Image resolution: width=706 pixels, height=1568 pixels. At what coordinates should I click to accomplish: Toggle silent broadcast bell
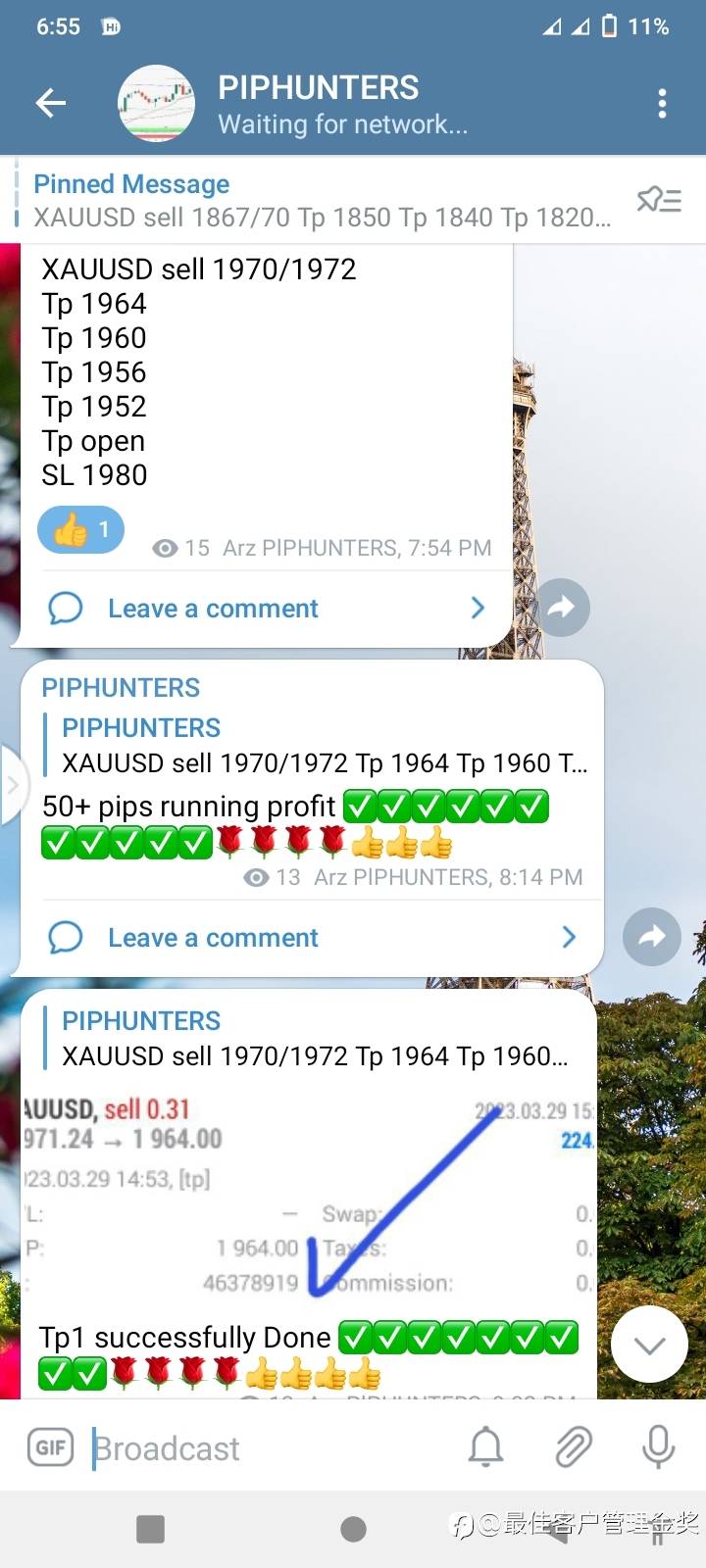485,1447
